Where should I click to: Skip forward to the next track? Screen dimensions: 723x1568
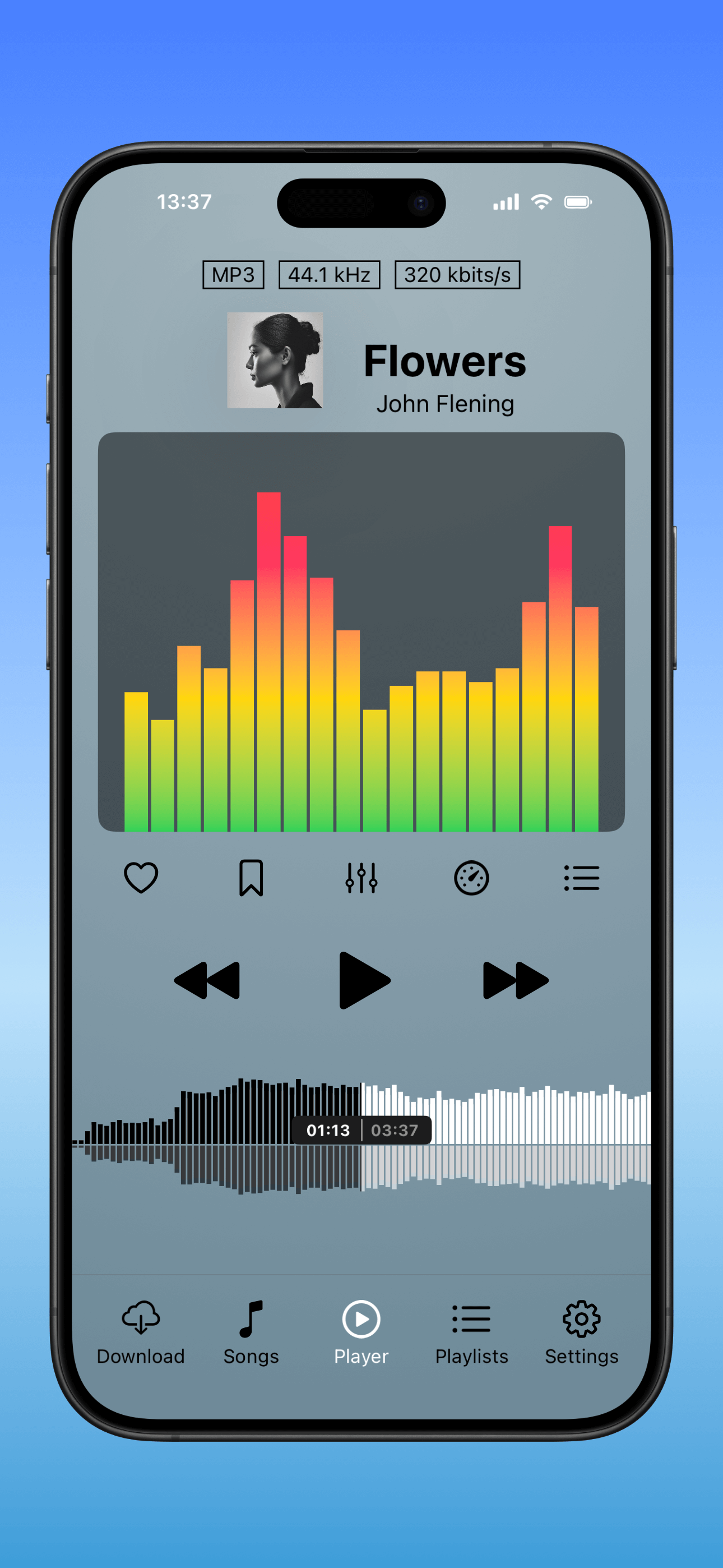516,980
